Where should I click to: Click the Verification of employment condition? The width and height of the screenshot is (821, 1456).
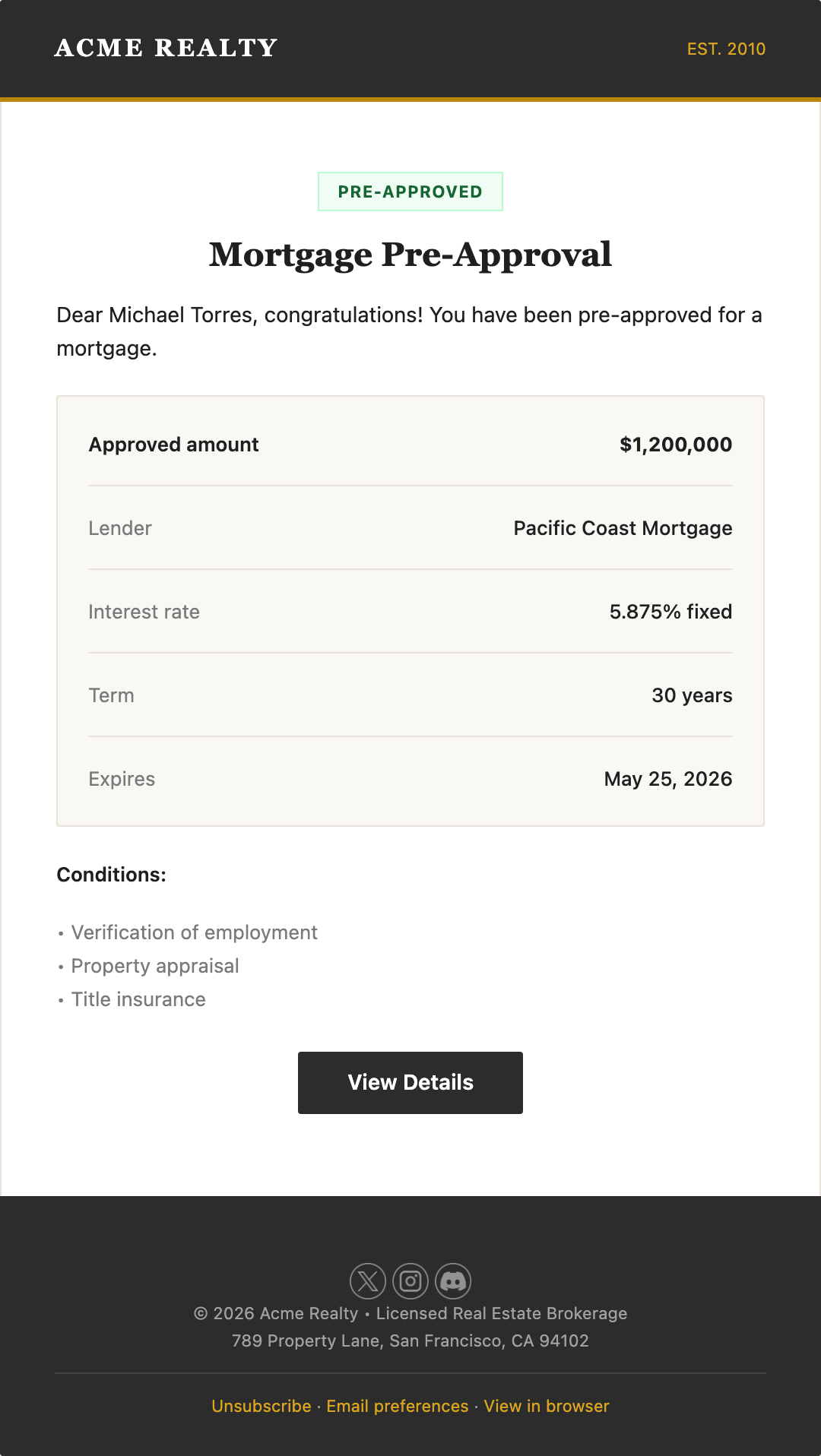(x=194, y=932)
